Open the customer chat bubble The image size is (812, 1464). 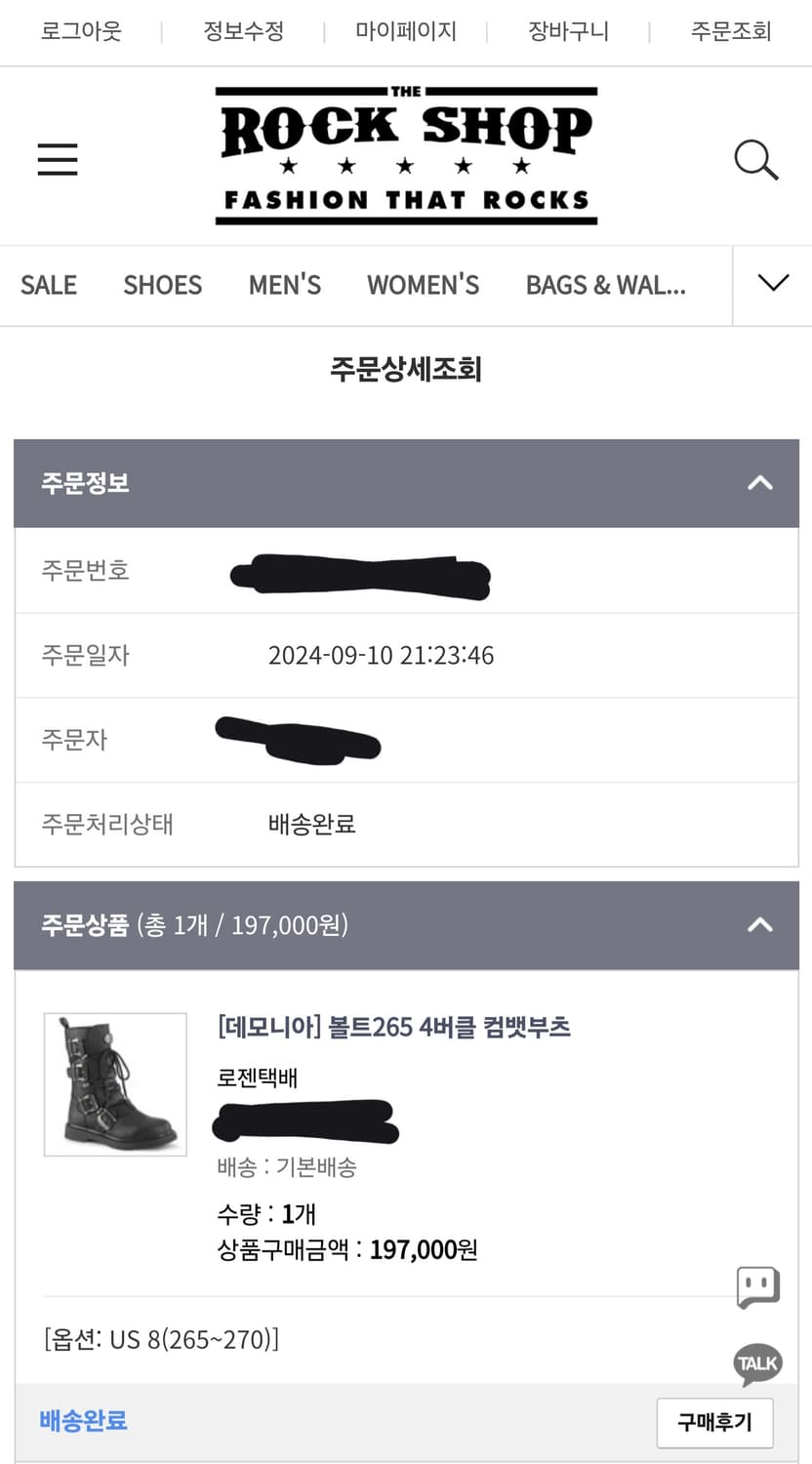(756, 1287)
